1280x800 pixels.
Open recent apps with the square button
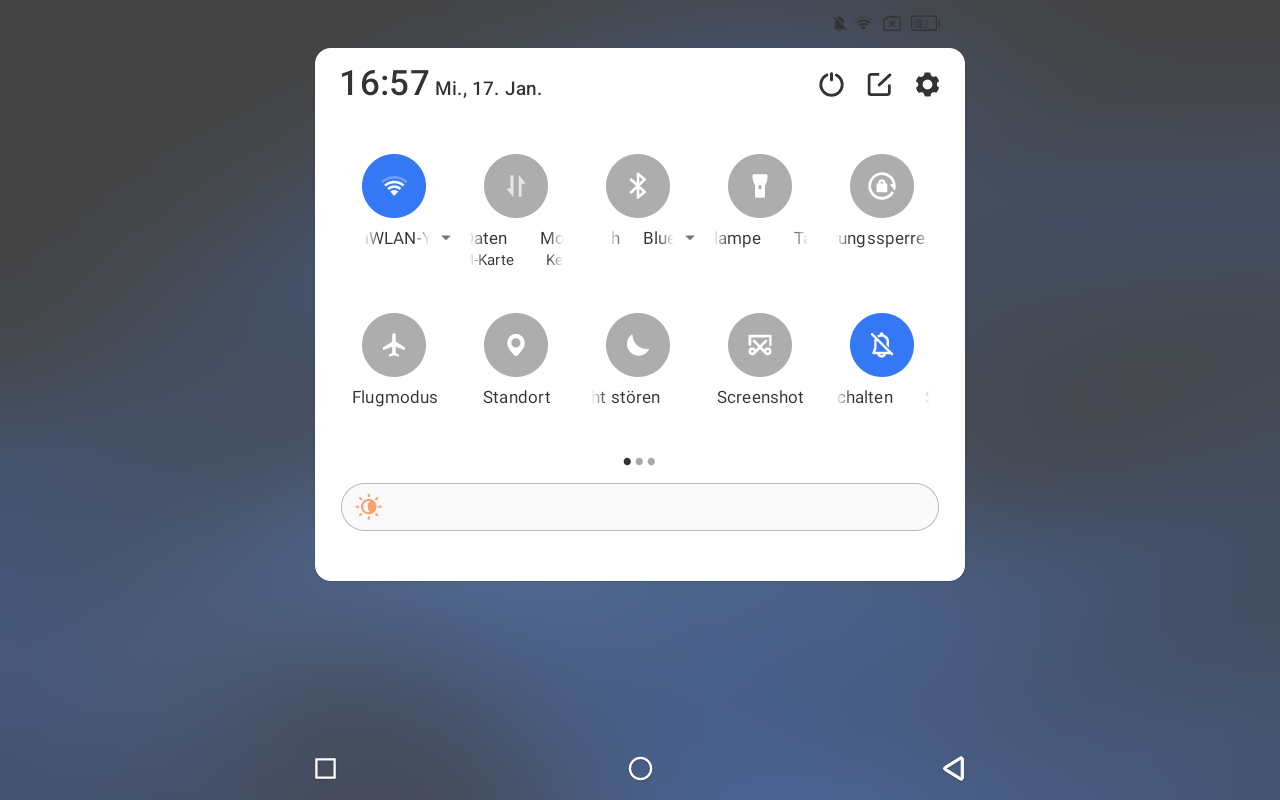[x=325, y=768]
